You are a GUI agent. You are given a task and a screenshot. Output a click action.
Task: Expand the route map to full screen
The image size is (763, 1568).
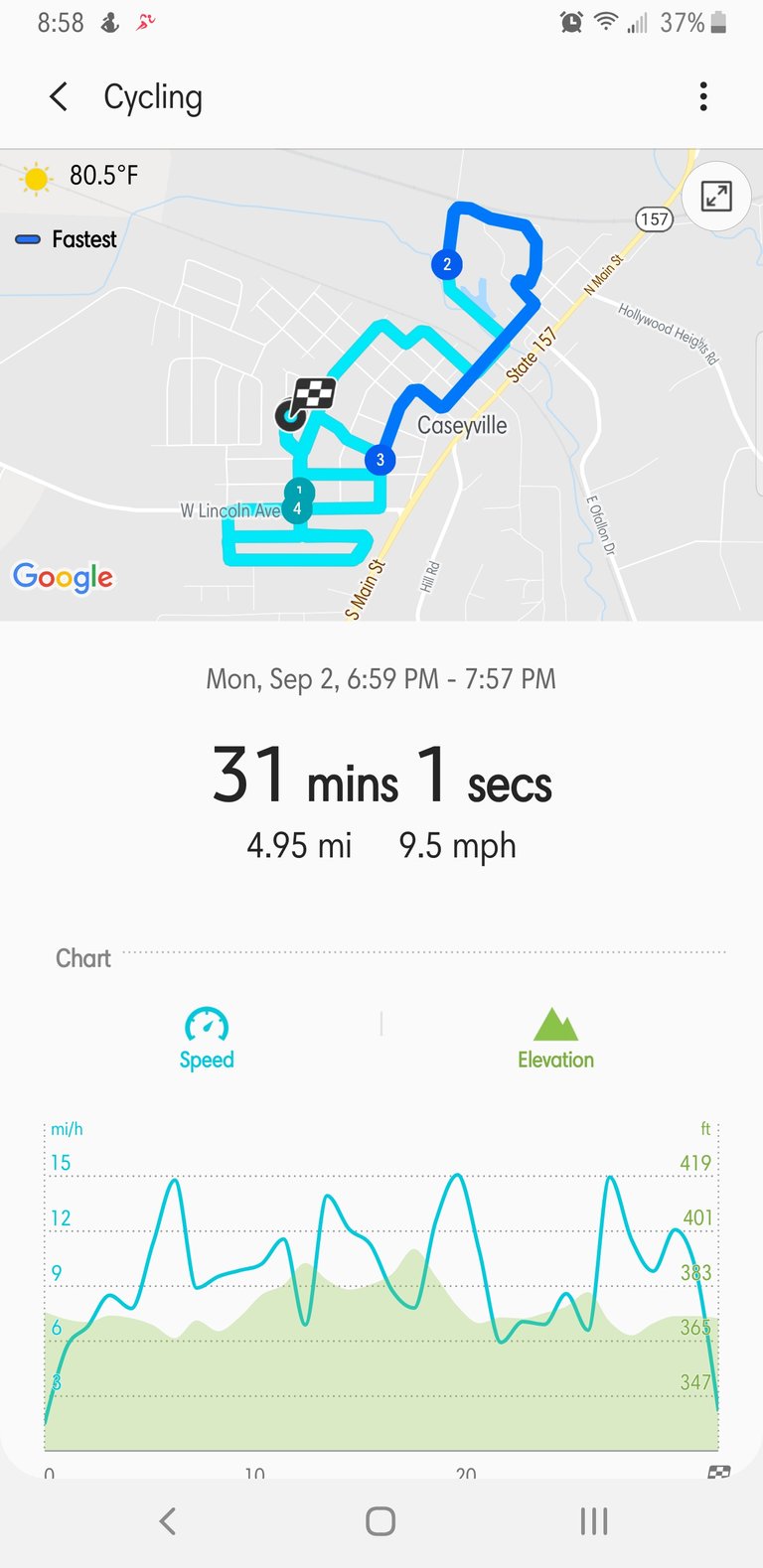tap(715, 197)
